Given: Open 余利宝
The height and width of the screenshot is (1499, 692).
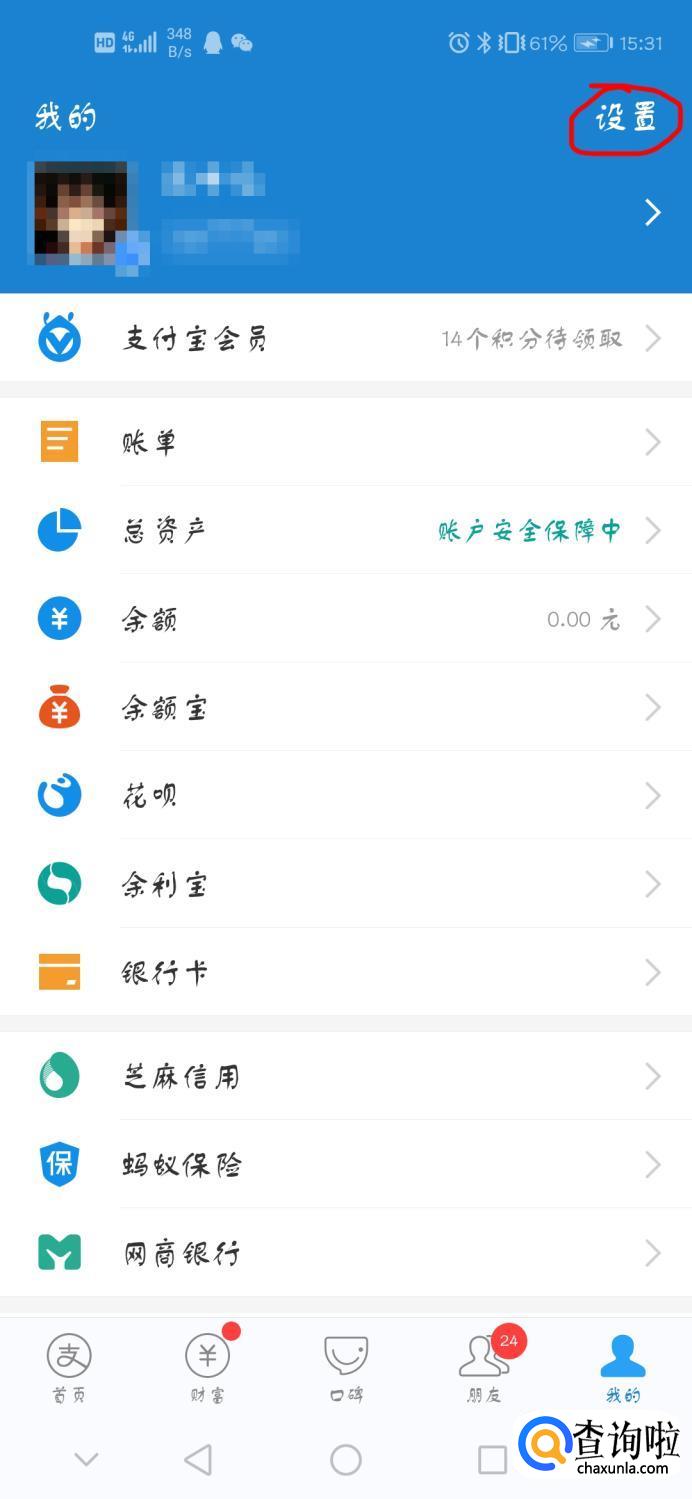Looking at the screenshot, I should click(346, 884).
